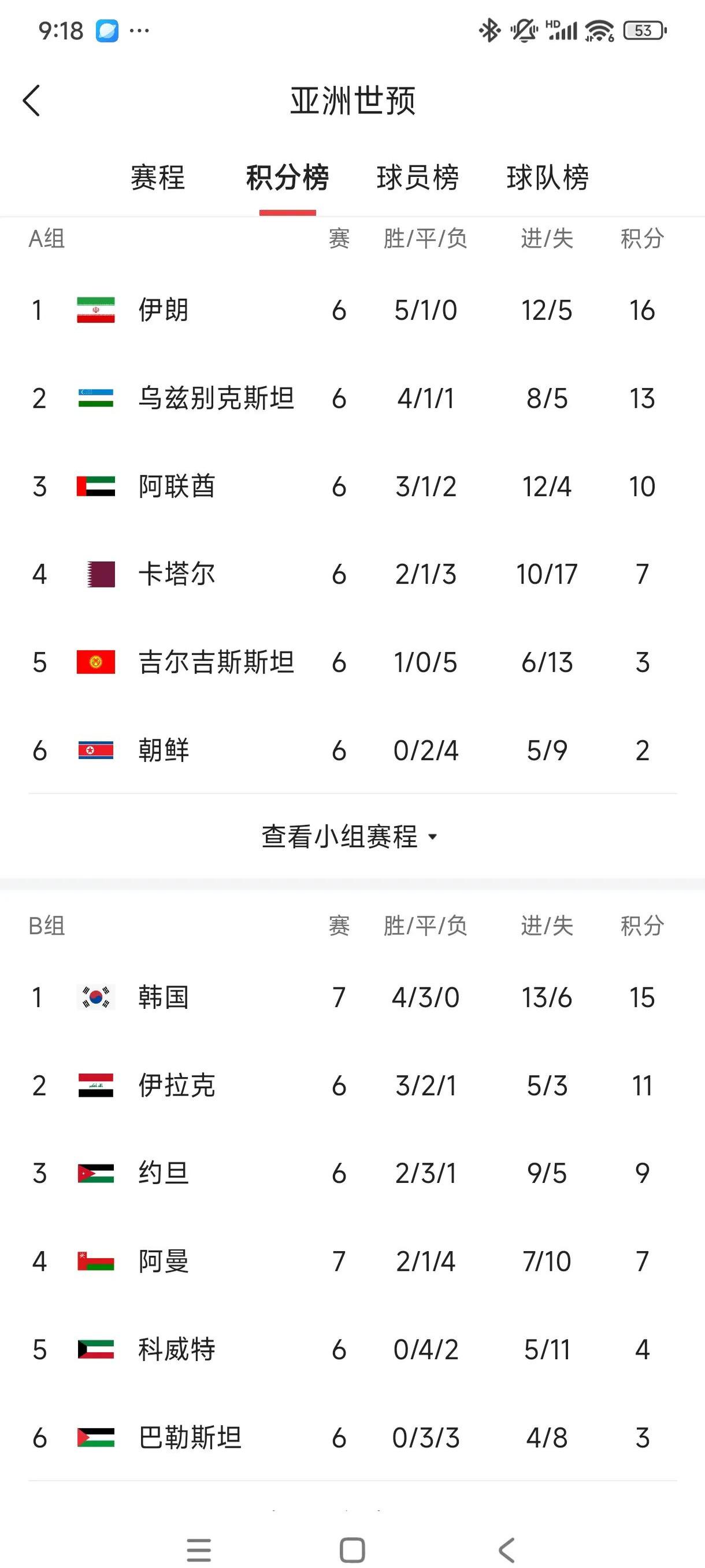Tap the North Korea flag icon
Image resolution: width=705 pixels, height=1568 pixels.
click(x=95, y=750)
